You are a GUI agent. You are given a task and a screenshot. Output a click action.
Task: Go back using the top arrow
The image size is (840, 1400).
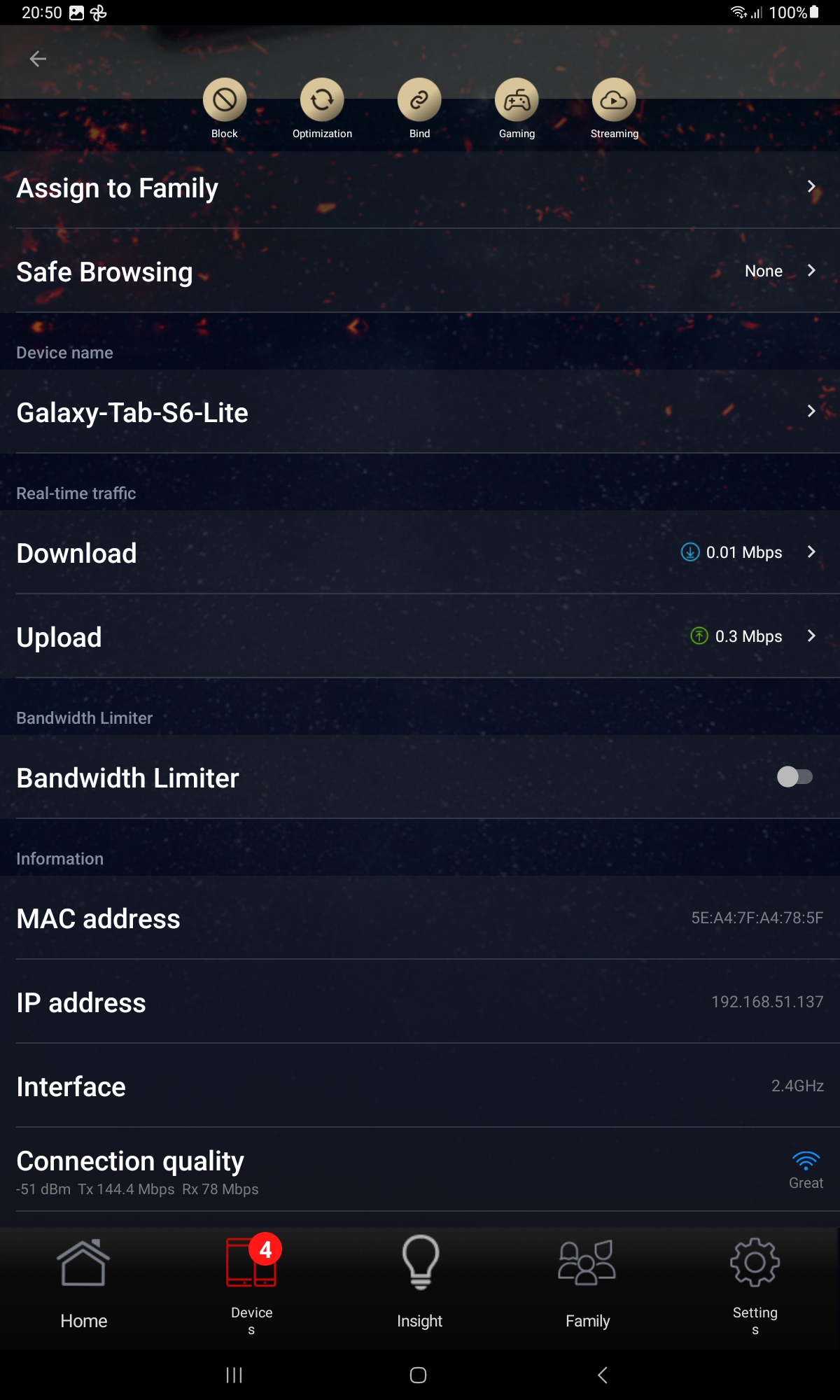(x=38, y=59)
